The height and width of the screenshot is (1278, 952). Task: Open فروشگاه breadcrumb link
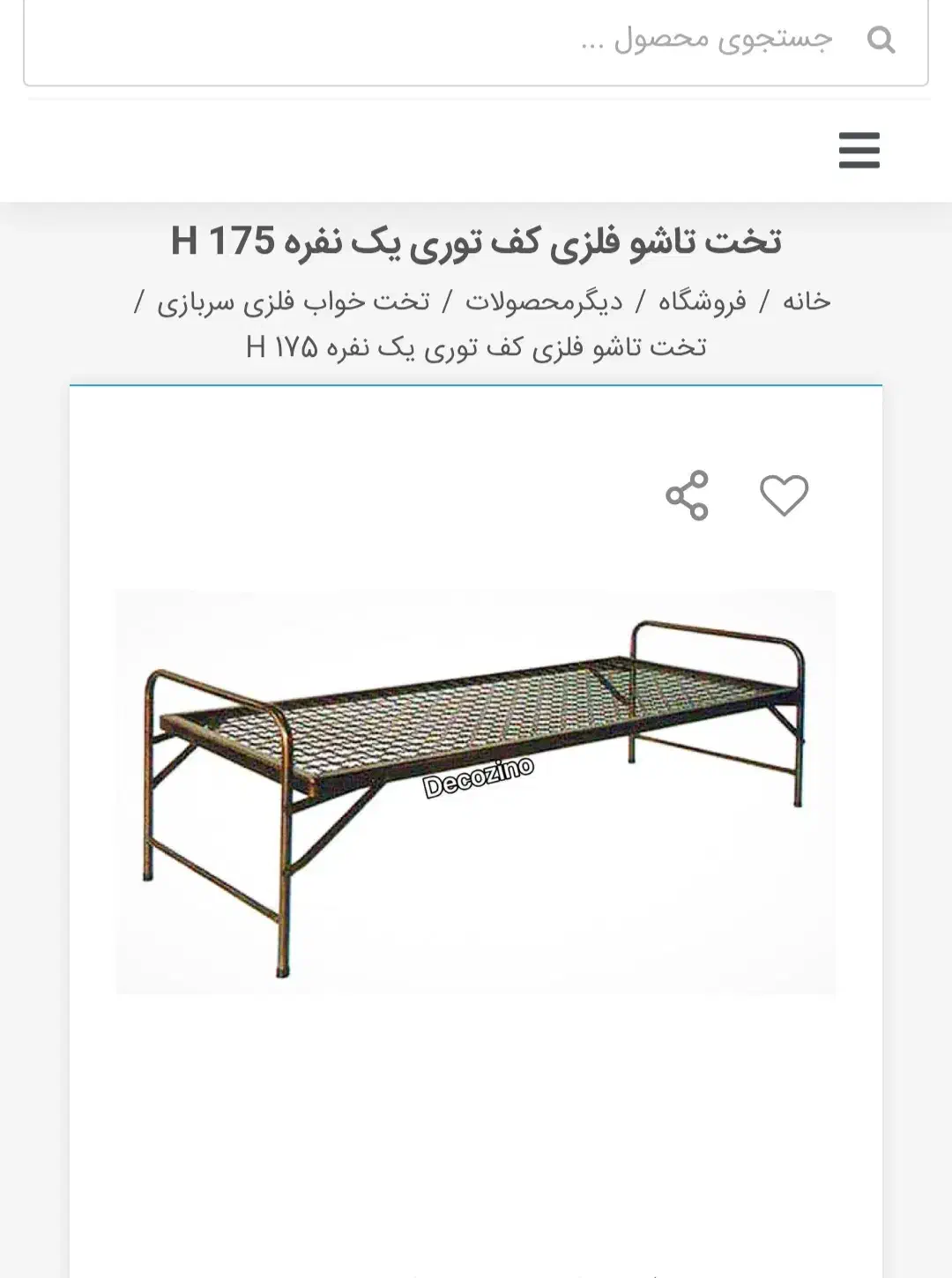click(x=703, y=301)
